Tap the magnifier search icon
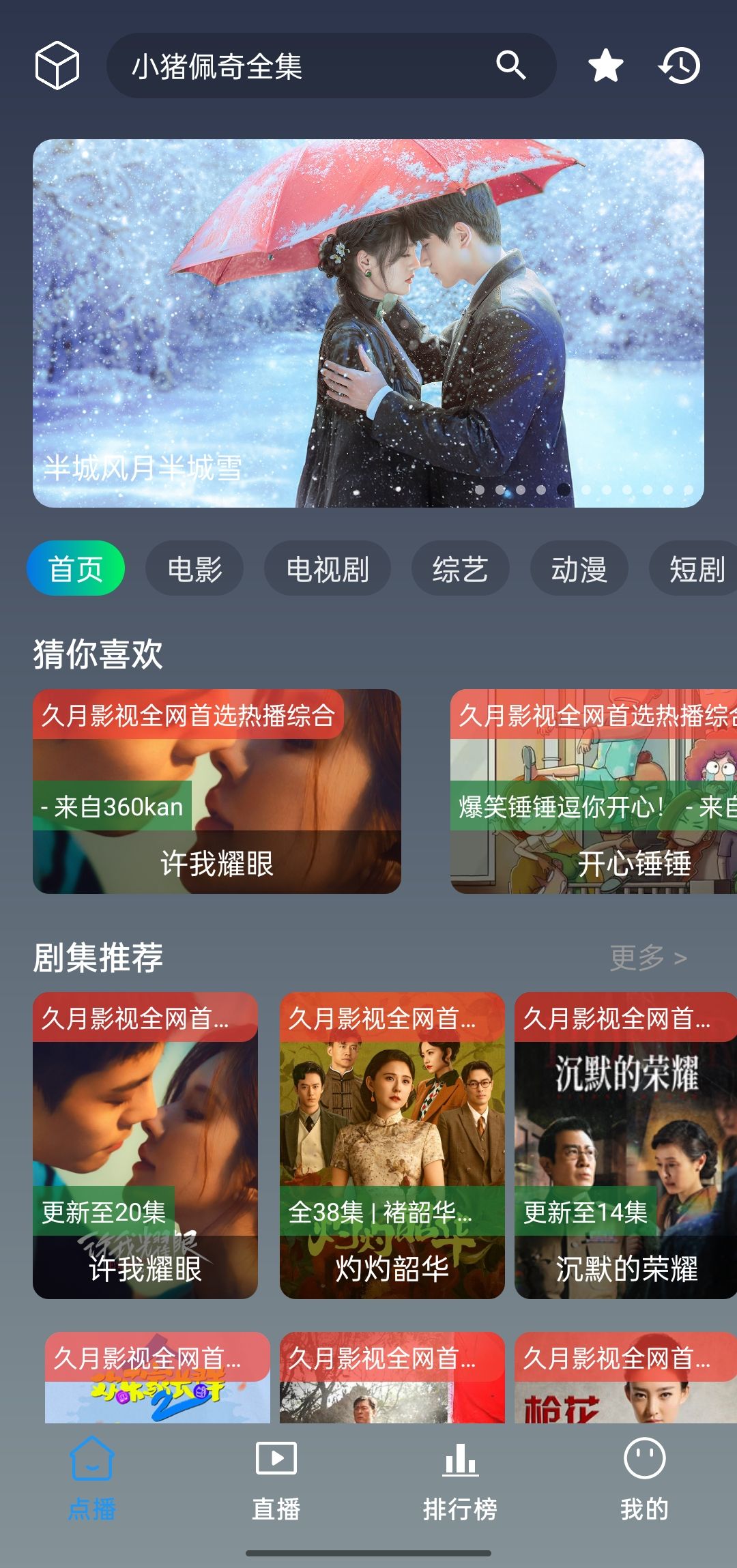Screen dimensions: 737x1568 [510, 66]
